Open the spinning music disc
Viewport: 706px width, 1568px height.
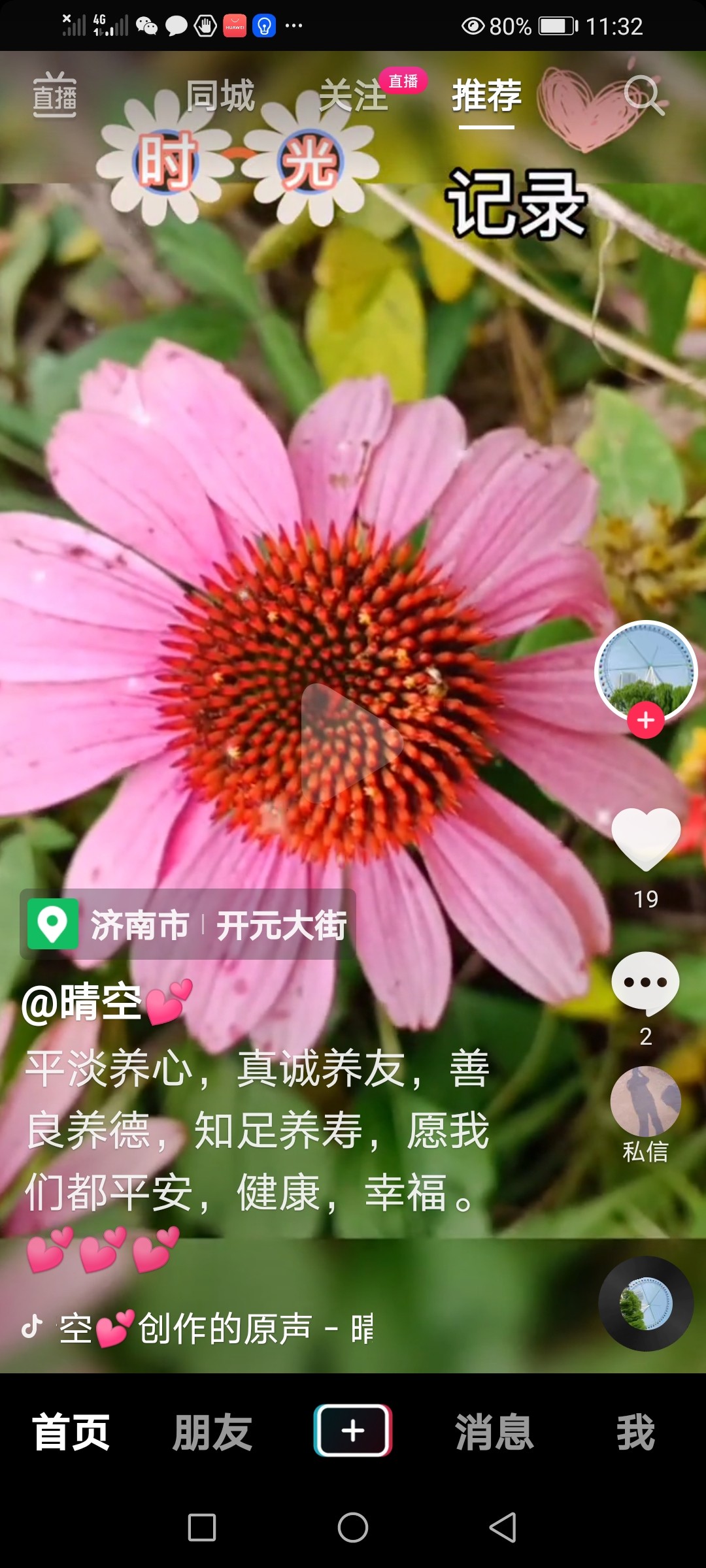[x=646, y=1303]
